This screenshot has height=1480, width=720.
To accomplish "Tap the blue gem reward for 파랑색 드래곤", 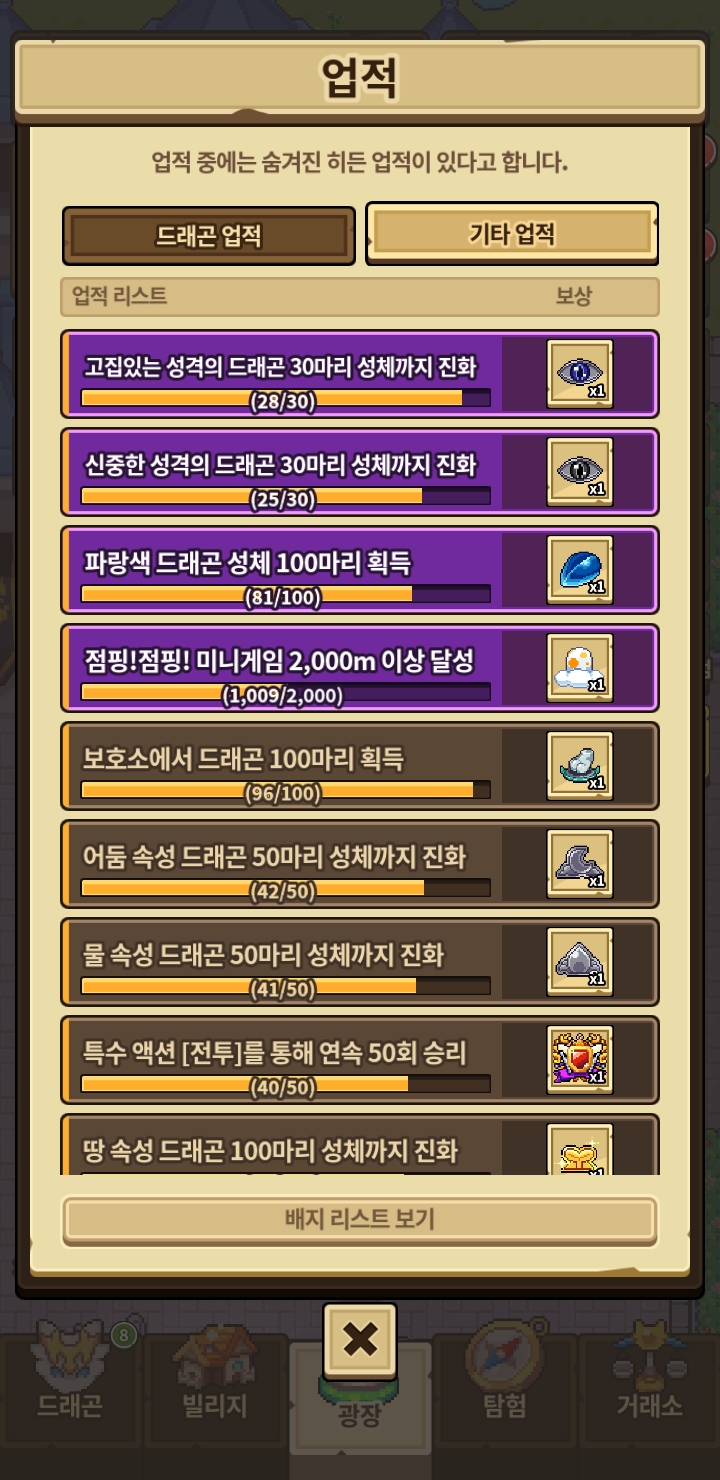I will (x=580, y=569).
